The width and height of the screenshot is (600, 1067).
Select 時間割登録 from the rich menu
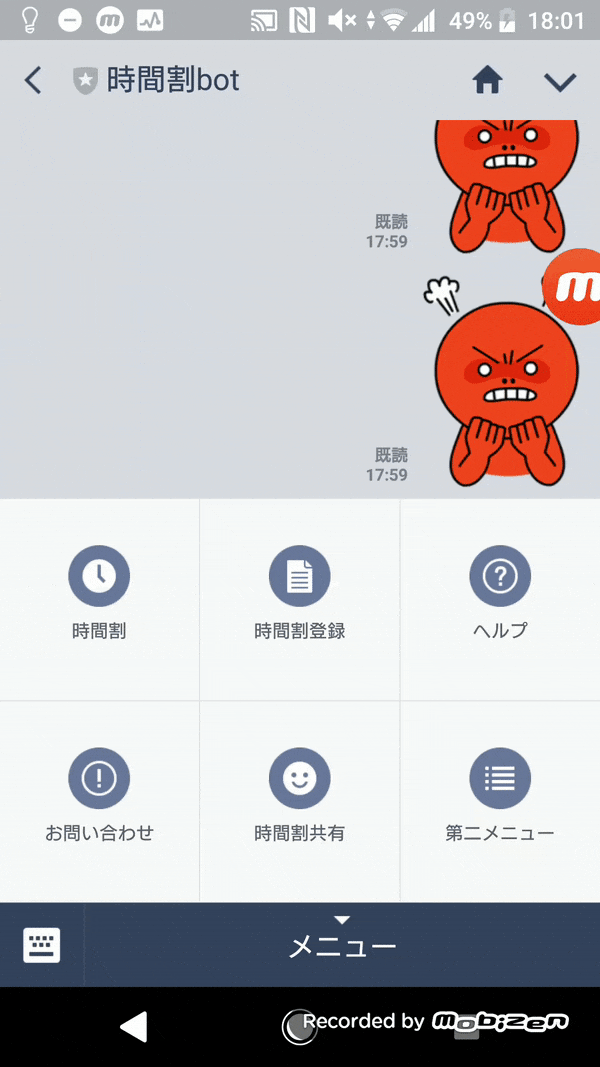[299, 597]
